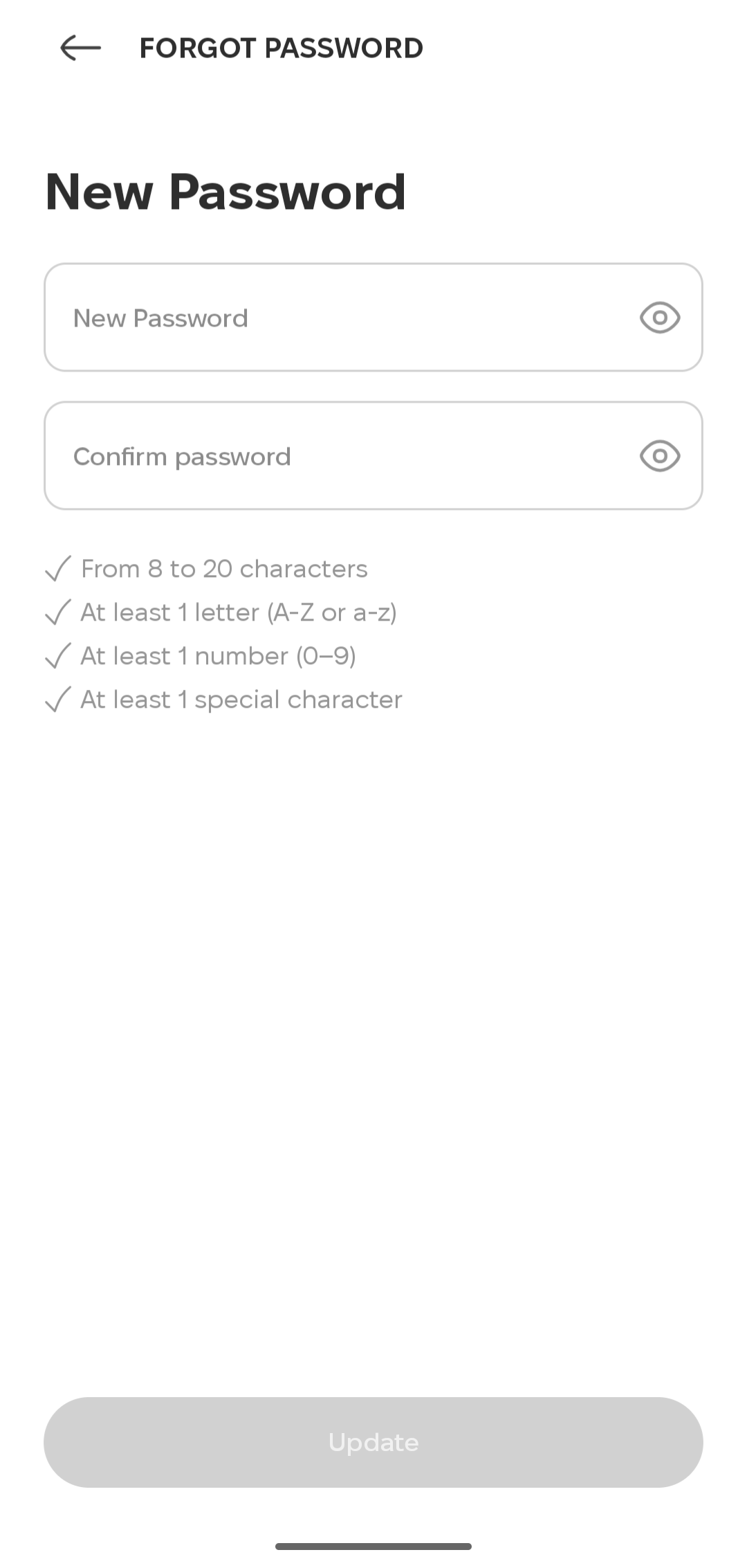Focus the Confirm password field
Viewport: 747px width, 1568px height.
tap(373, 456)
